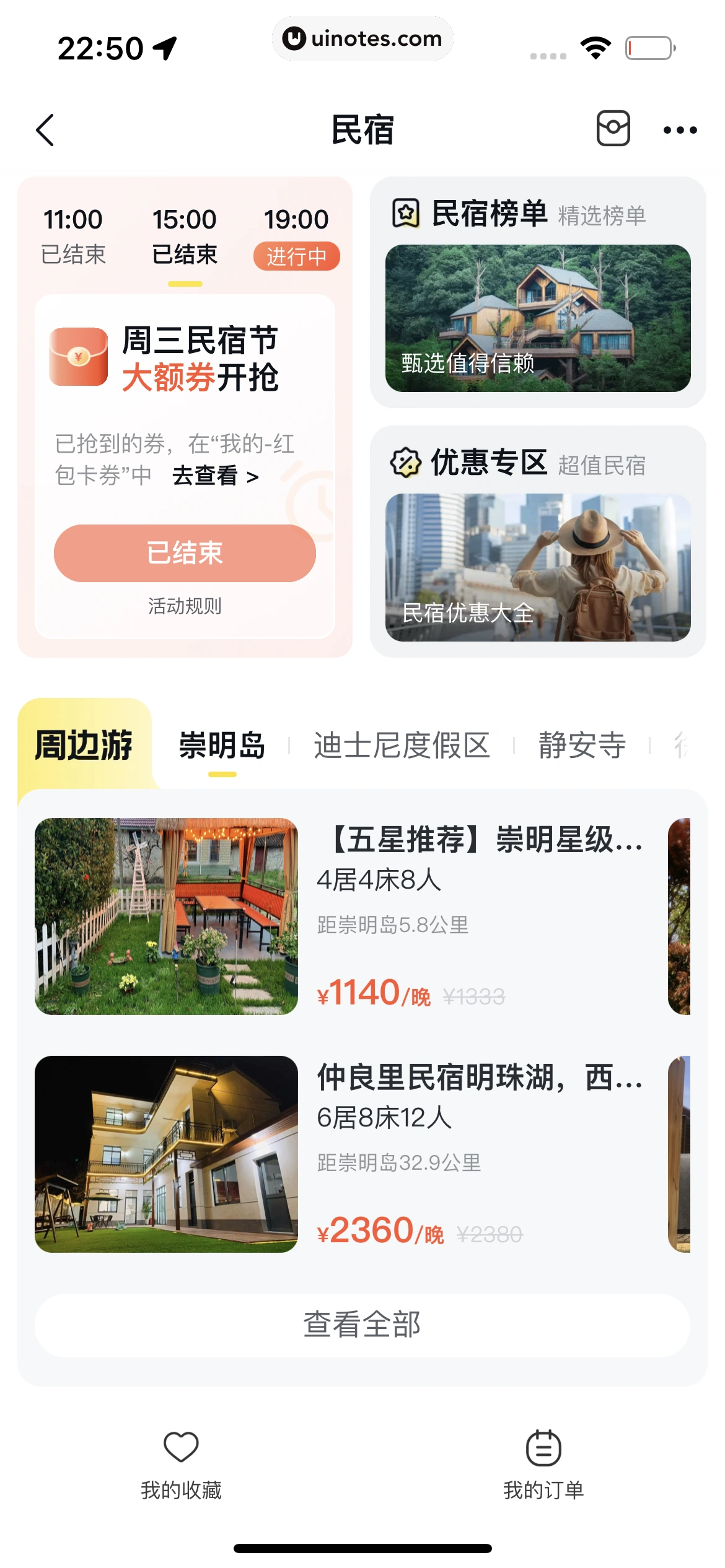Switch to the 迪士尼度假区 tab

pyautogui.click(x=402, y=745)
